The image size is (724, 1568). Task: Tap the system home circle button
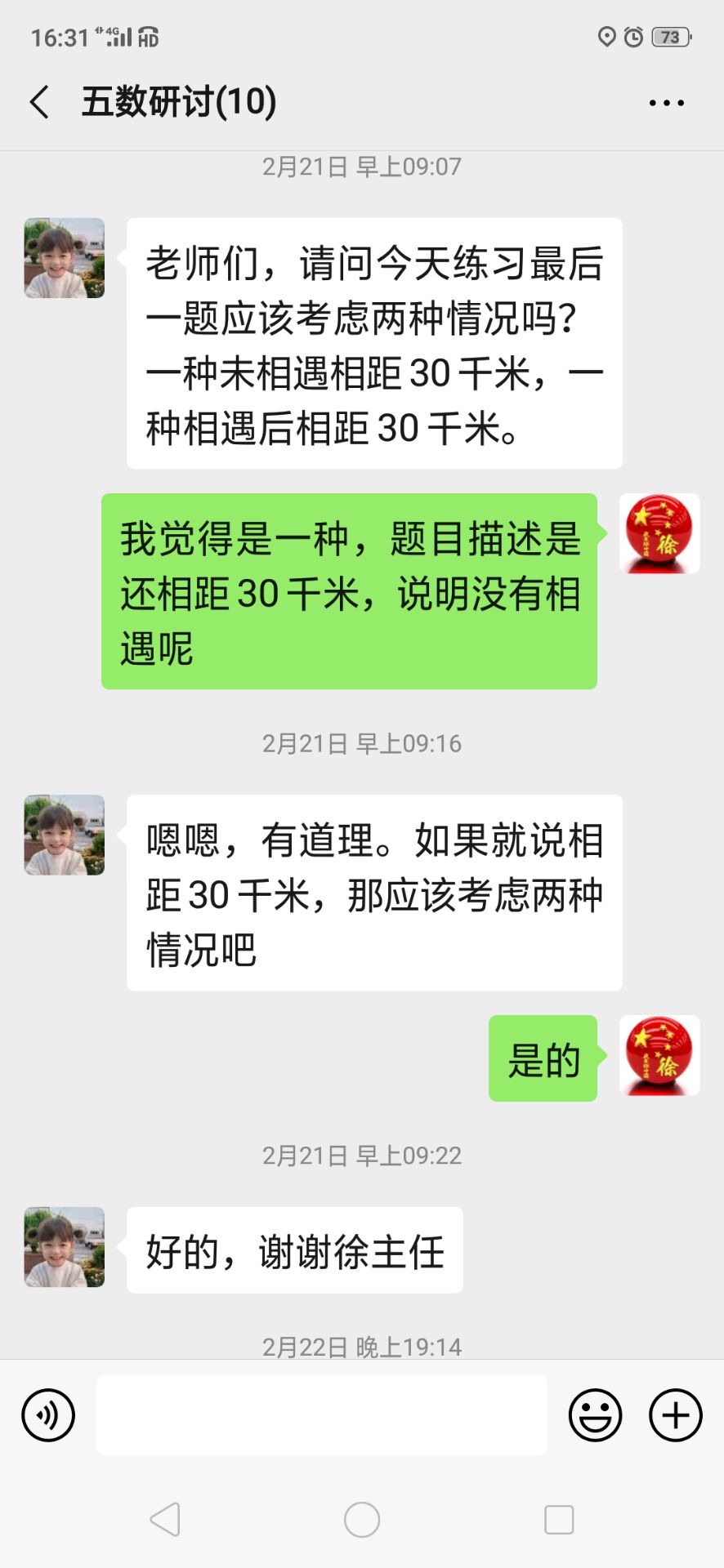point(362,1520)
